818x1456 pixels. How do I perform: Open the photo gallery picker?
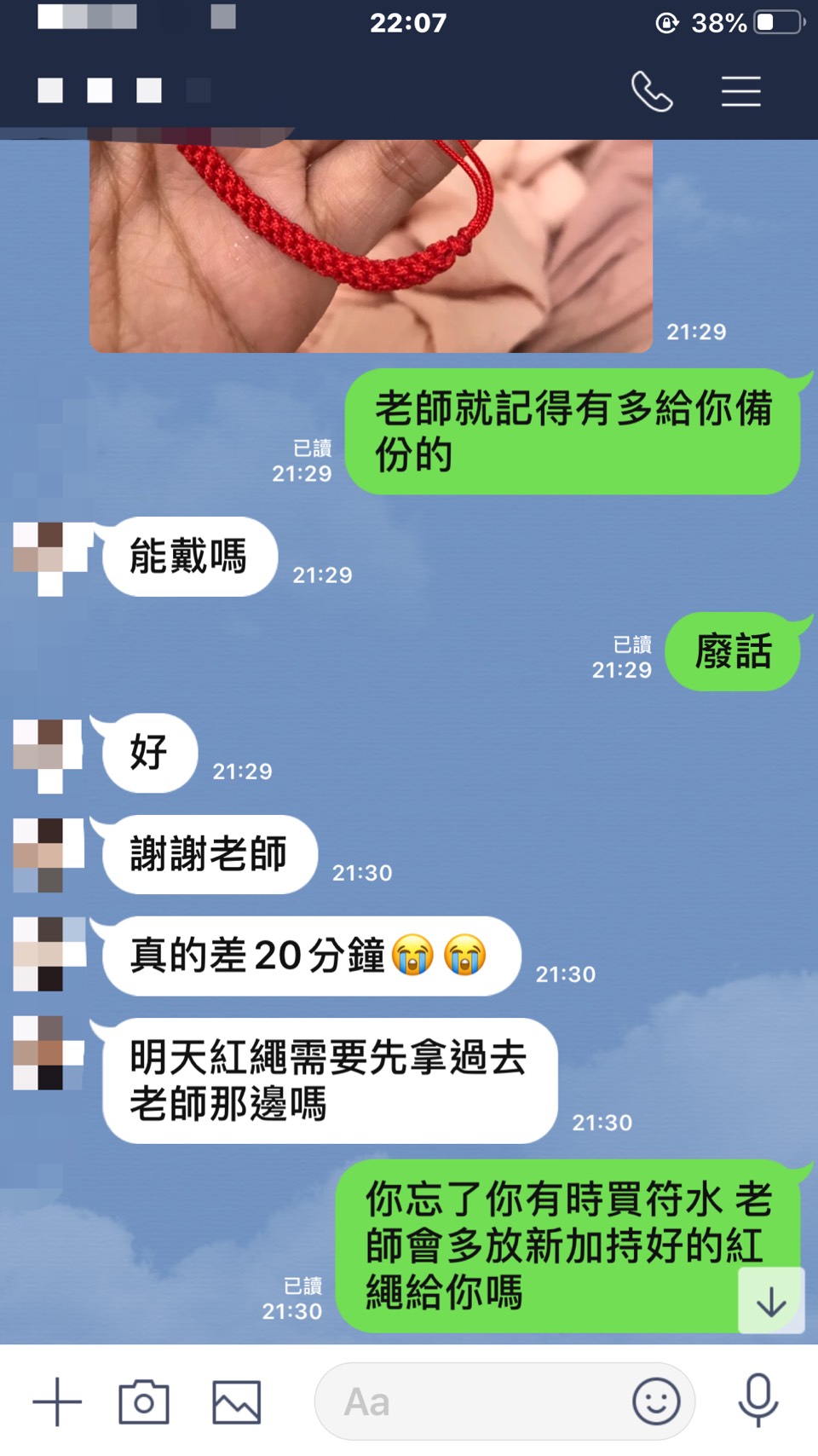[x=236, y=1401]
